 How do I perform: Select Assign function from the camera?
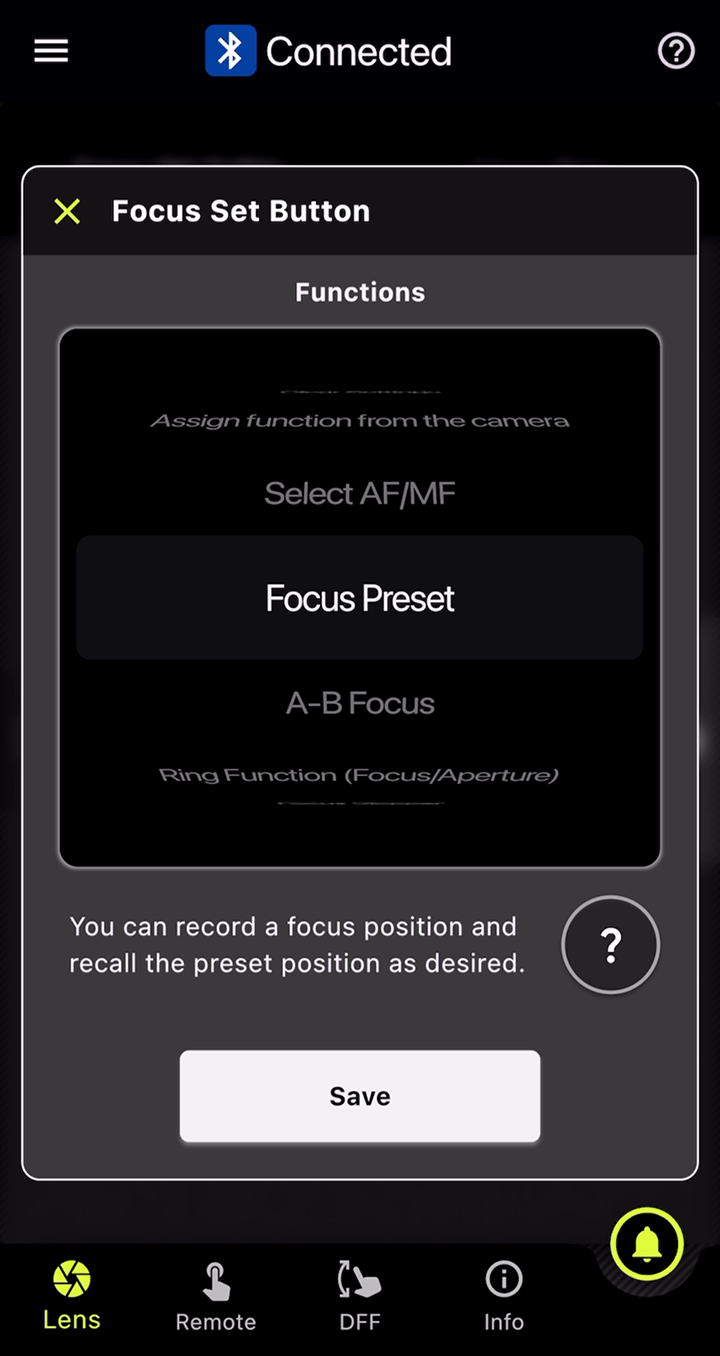pos(360,421)
